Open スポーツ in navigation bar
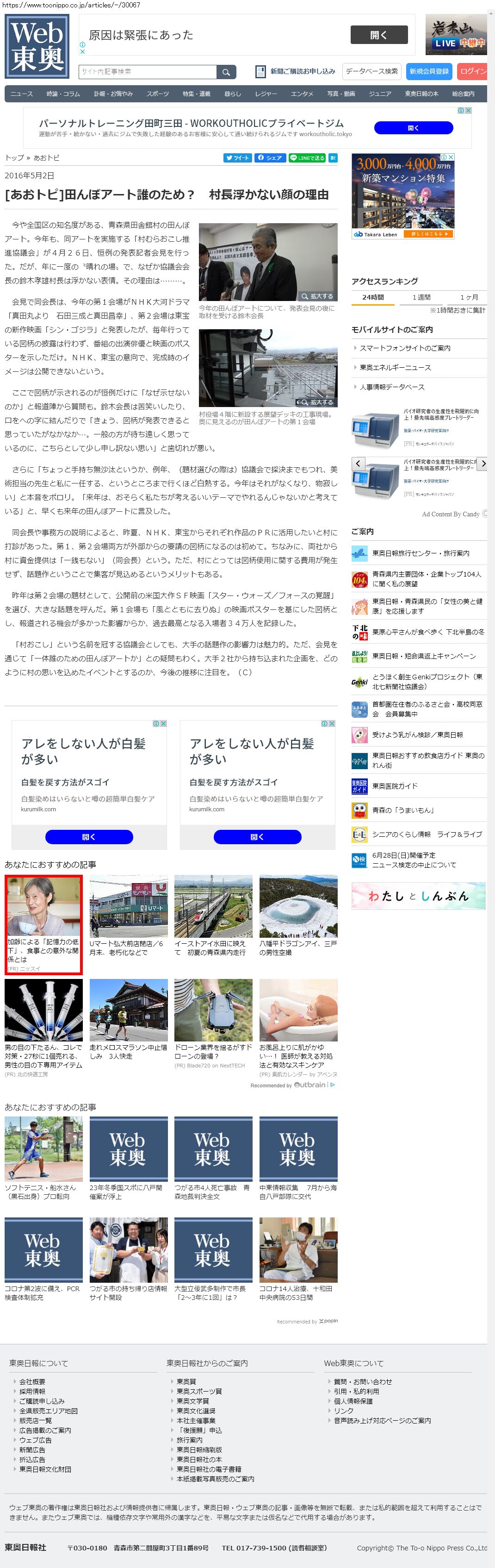The width and height of the screenshot is (495, 1568). coord(157,94)
